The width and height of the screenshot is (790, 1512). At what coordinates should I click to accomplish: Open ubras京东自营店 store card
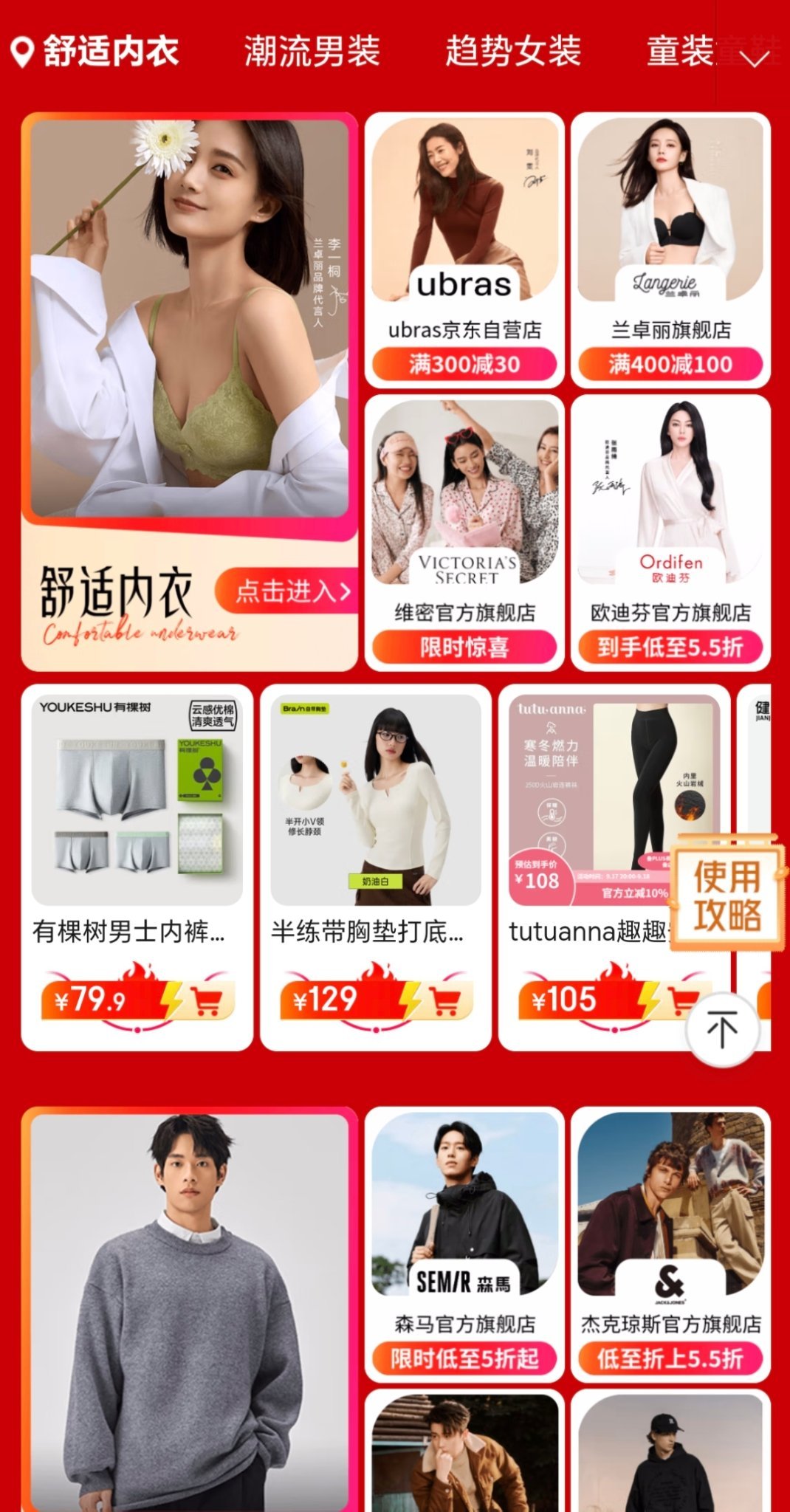[464, 250]
